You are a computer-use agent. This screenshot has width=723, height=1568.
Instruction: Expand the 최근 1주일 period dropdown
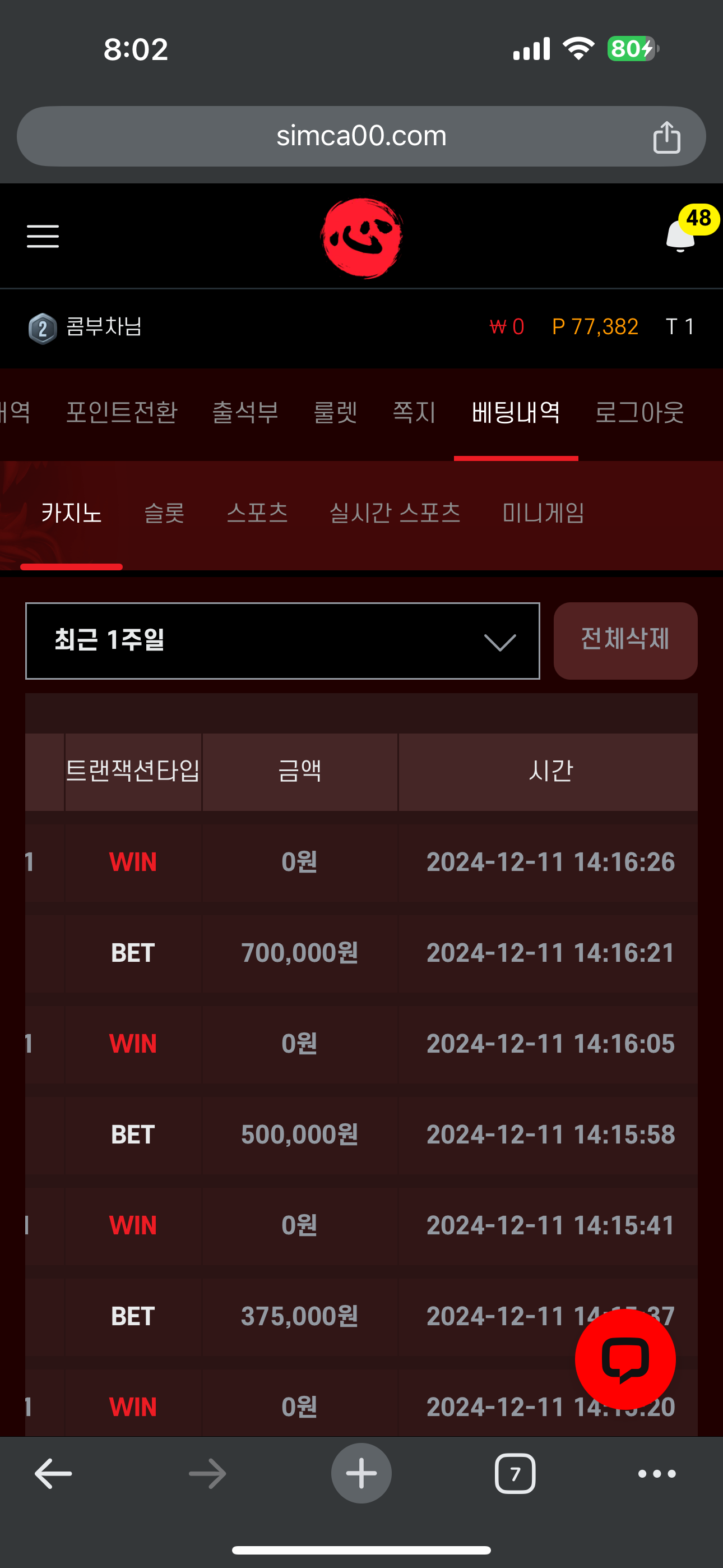click(282, 641)
